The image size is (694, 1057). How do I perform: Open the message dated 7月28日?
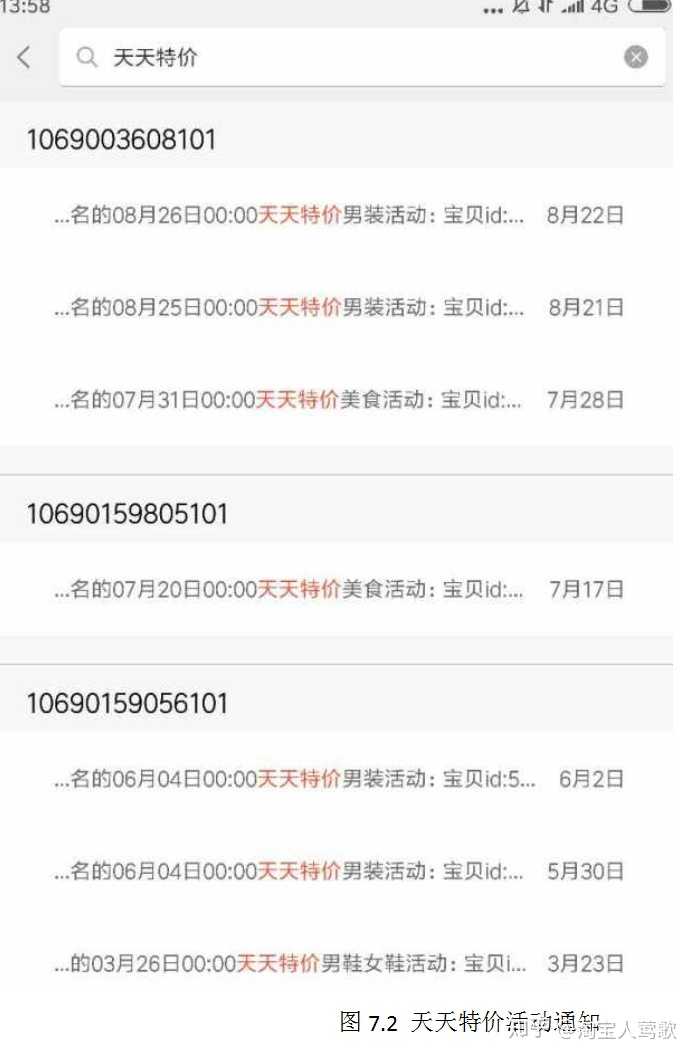point(338,400)
